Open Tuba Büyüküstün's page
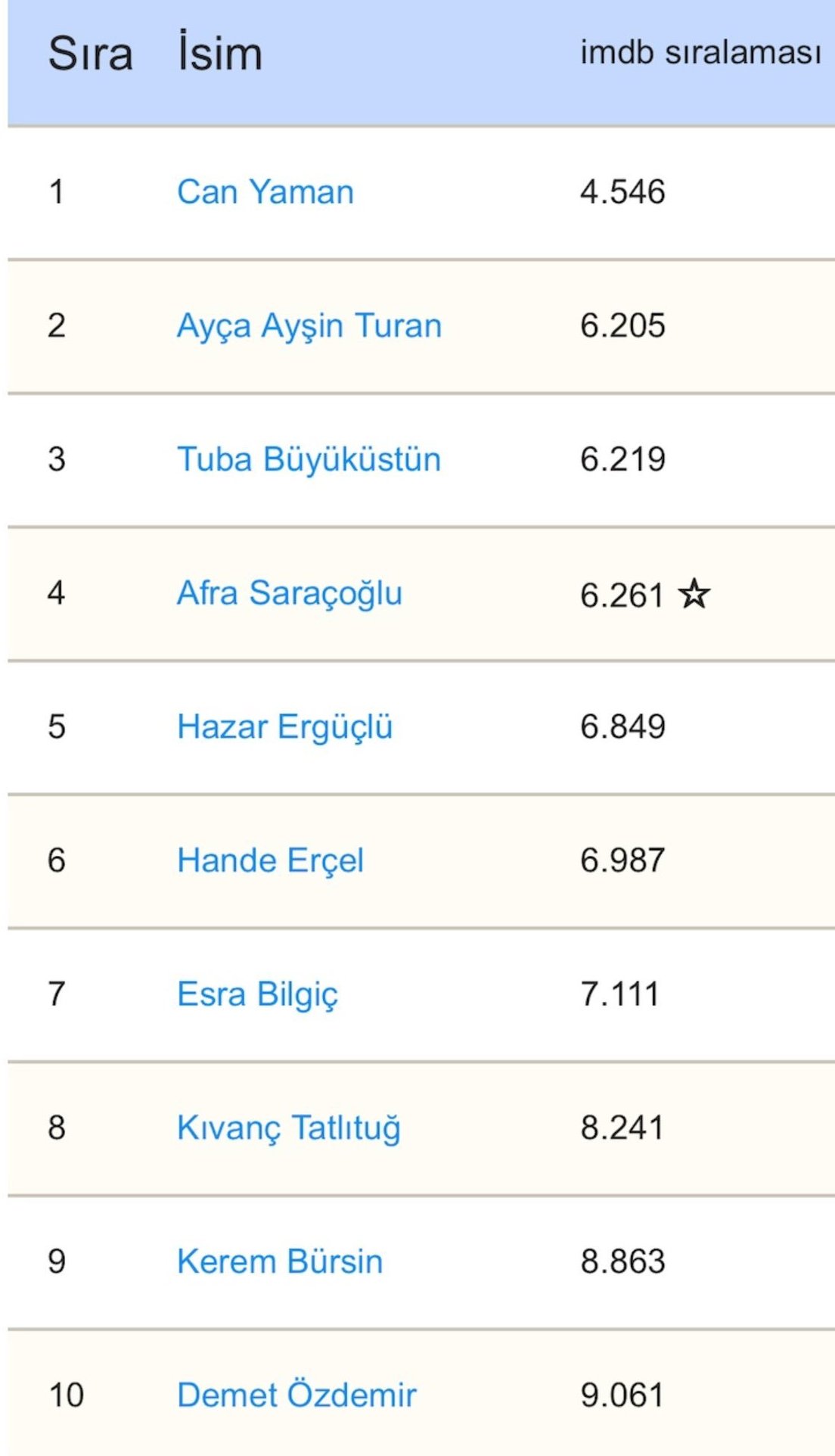Viewport: 835px width, 1456px height. coord(309,459)
